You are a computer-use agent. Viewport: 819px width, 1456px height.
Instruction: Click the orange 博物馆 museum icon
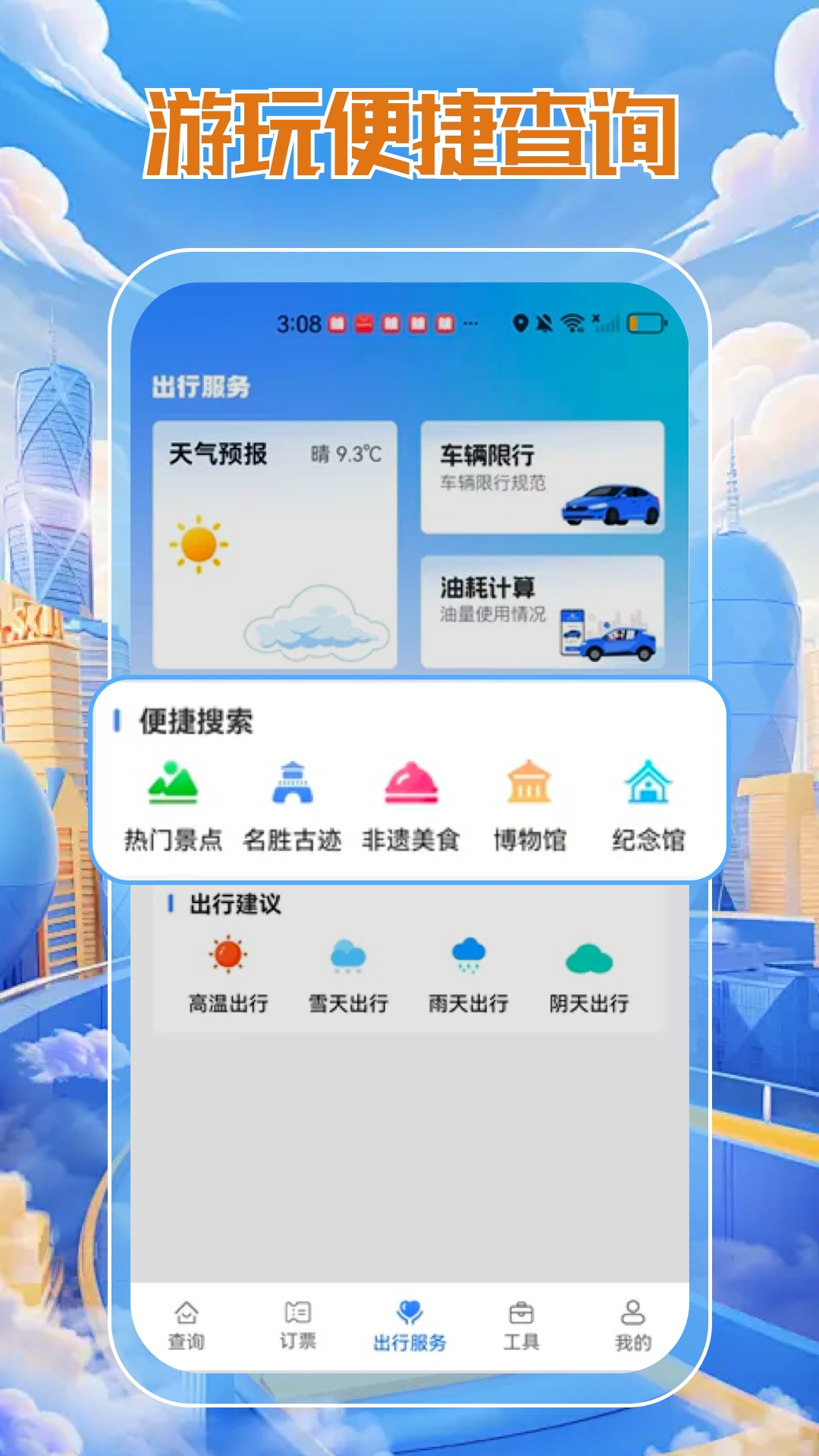529,786
